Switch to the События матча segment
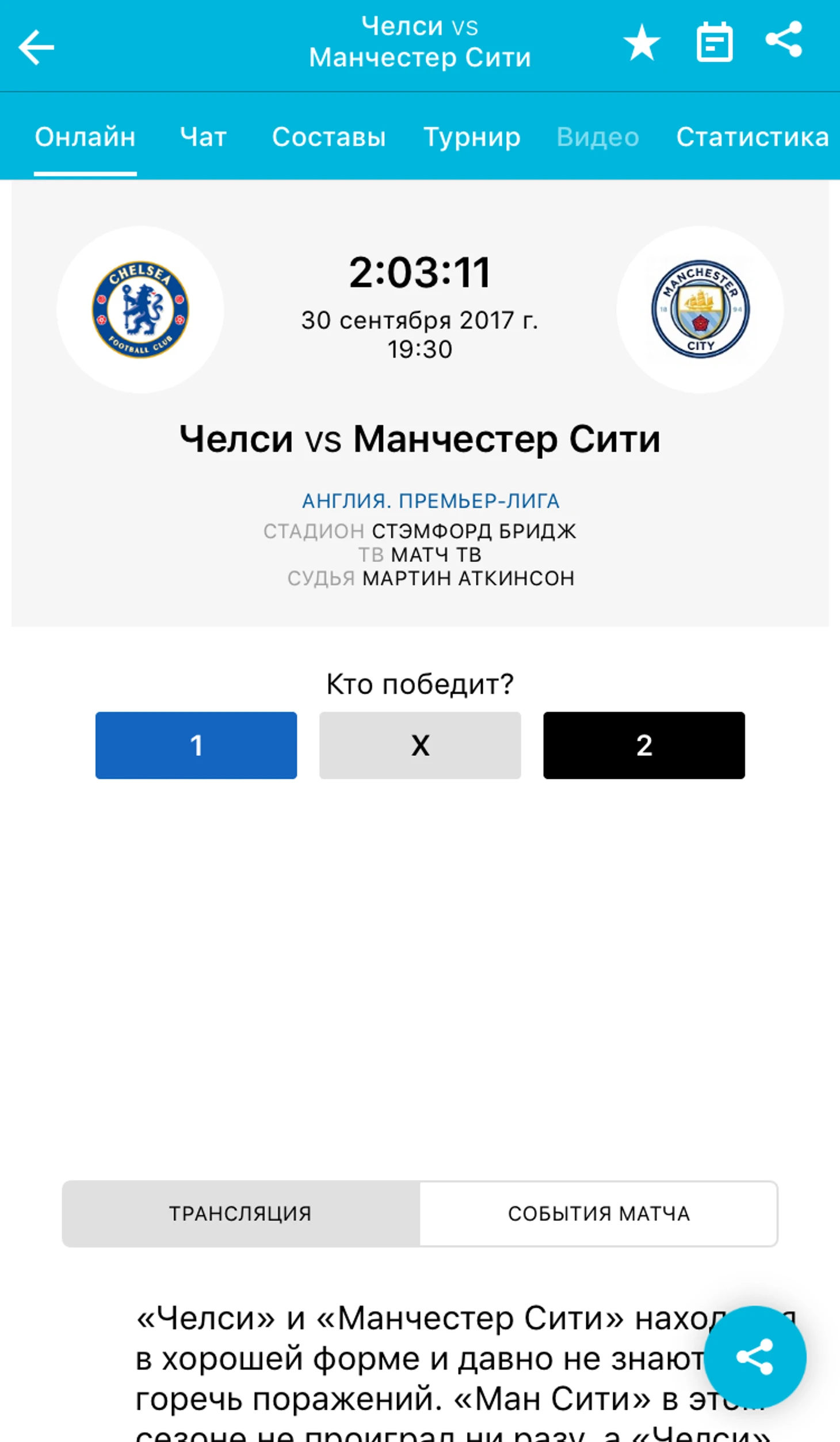Image resolution: width=840 pixels, height=1442 pixels. tap(598, 1213)
